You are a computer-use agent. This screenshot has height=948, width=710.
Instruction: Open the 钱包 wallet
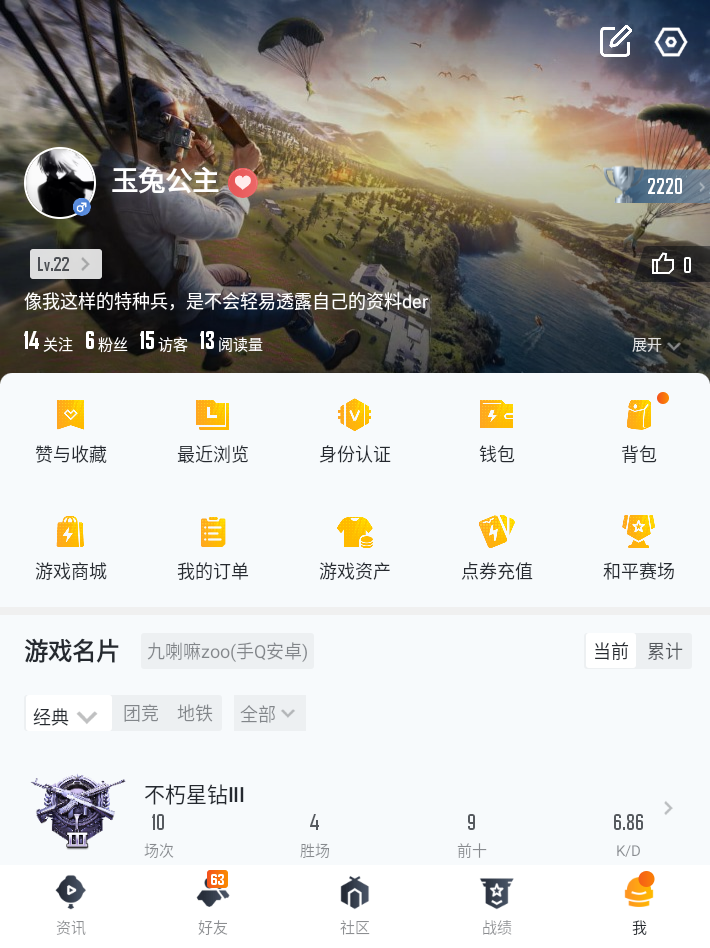point(496,430)
